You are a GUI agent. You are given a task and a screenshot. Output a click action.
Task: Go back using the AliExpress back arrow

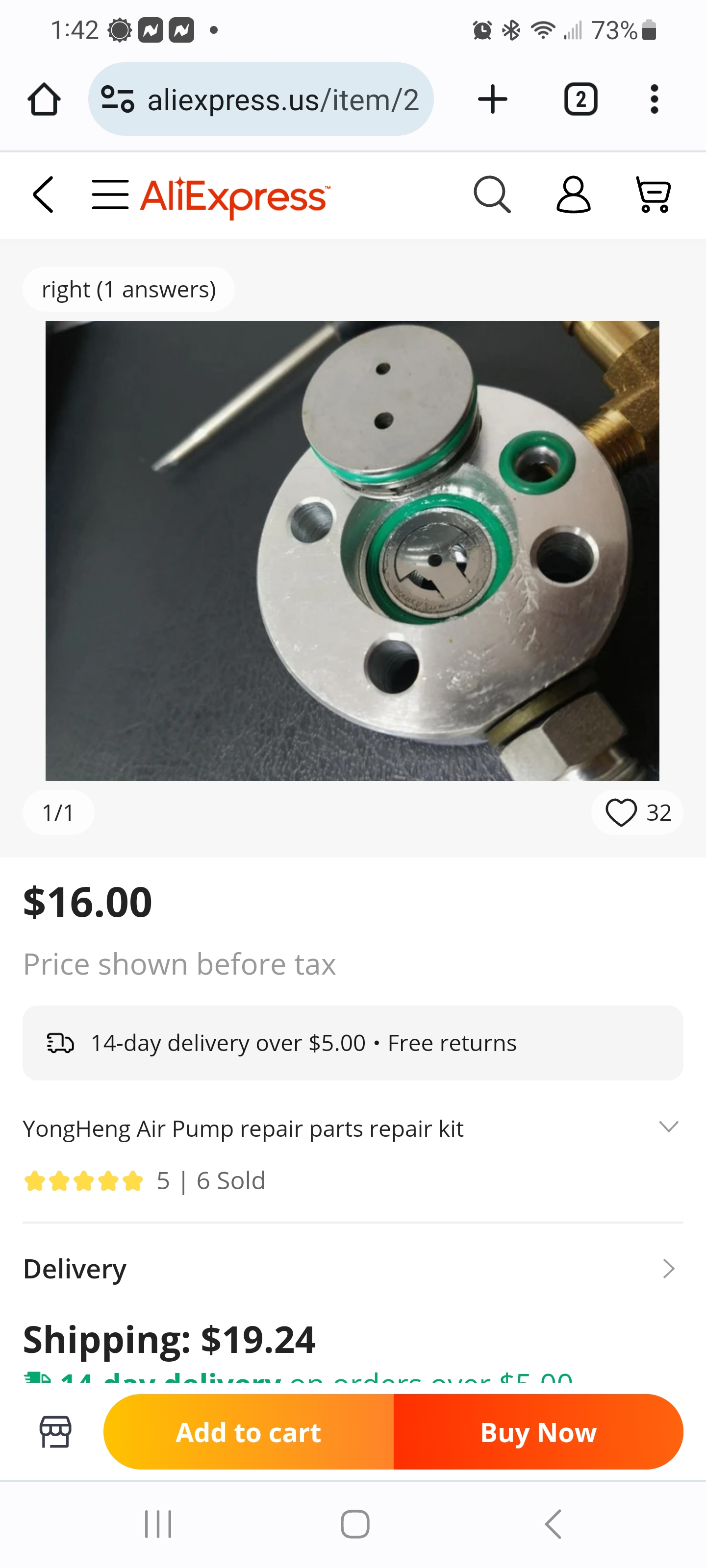click(x=43, y=196)
